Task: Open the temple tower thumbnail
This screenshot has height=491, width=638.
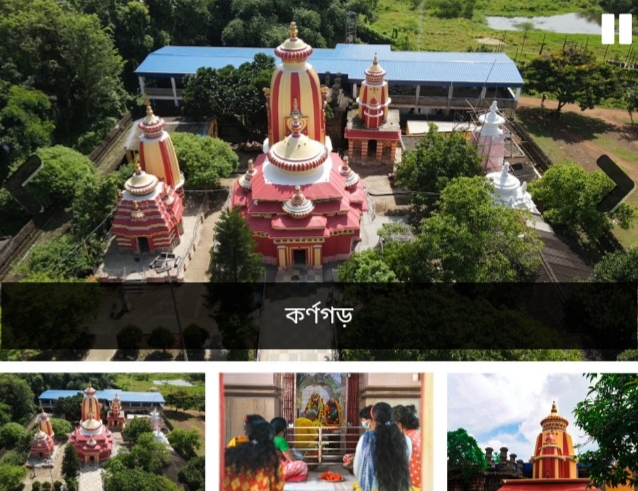Action: coord(542,432)
